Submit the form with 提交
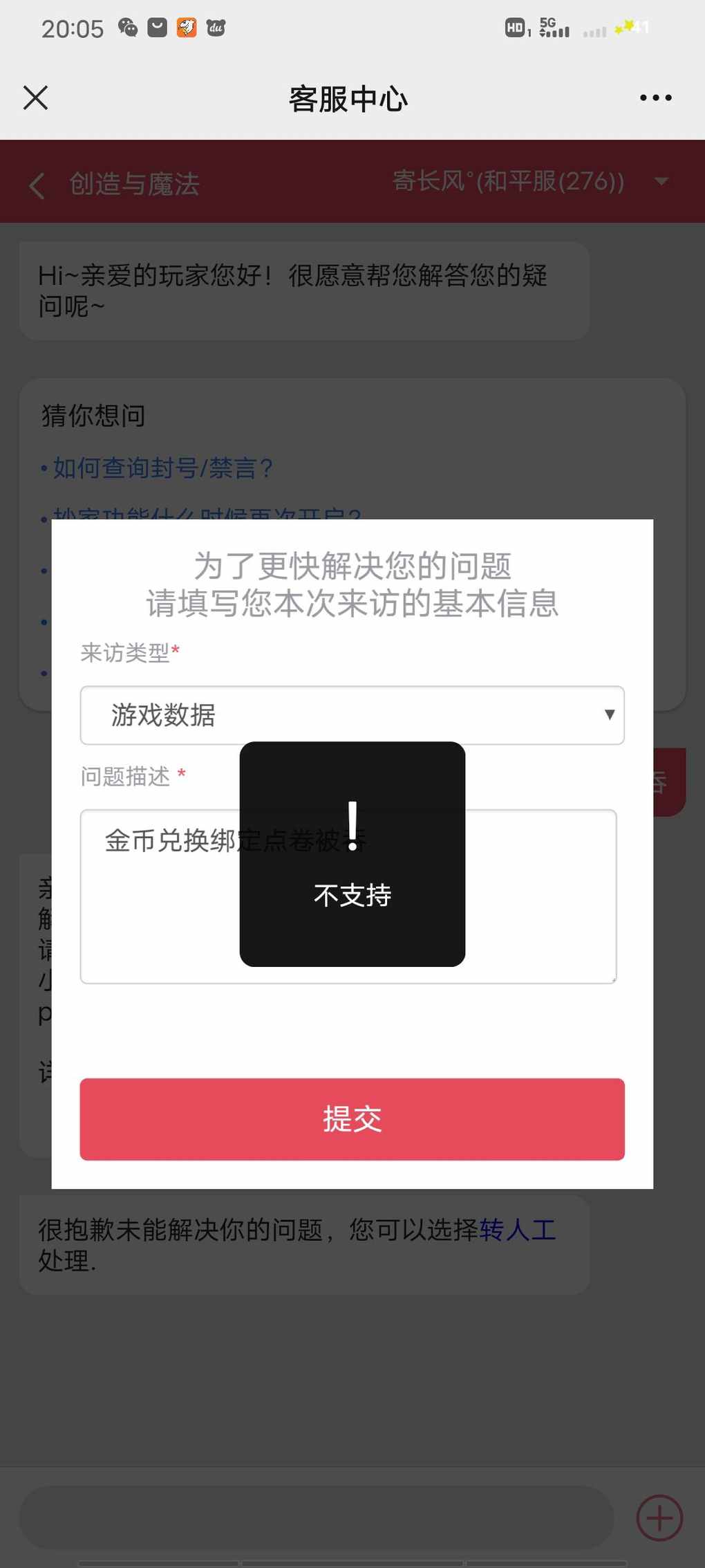The image size is (705, 1568). pyautogui.click(x=352, y=1119)
